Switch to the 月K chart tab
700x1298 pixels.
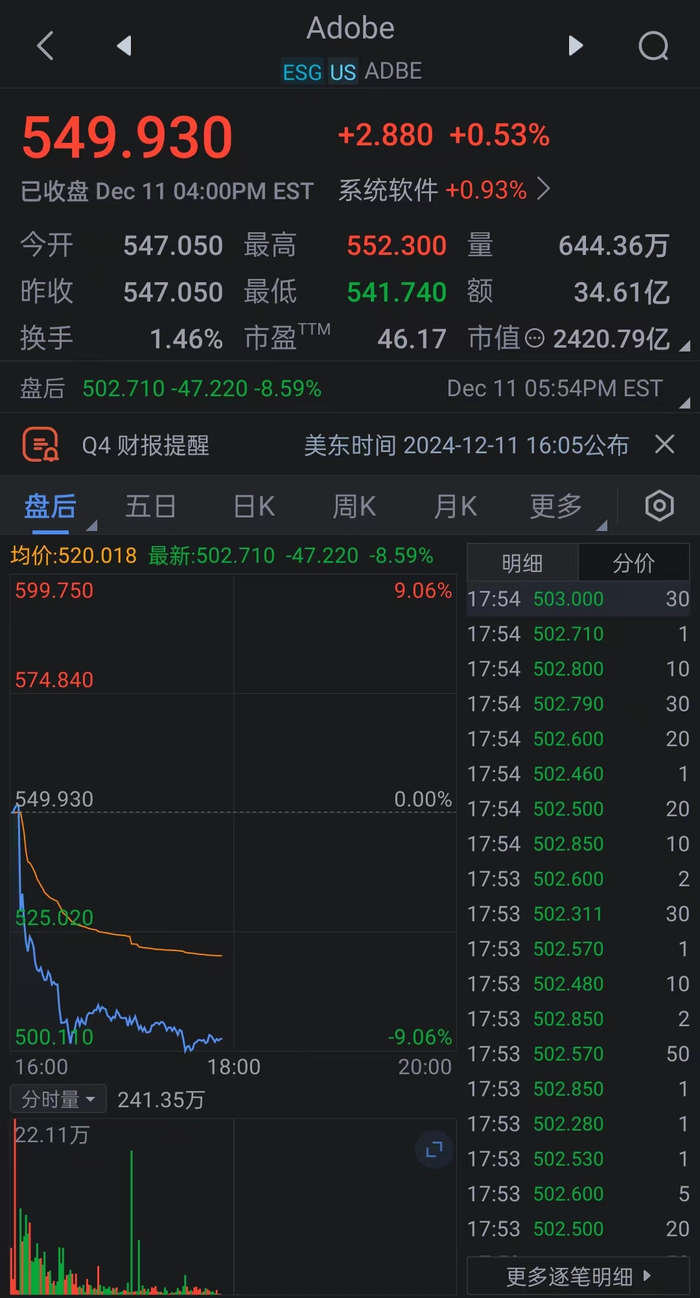455,506
